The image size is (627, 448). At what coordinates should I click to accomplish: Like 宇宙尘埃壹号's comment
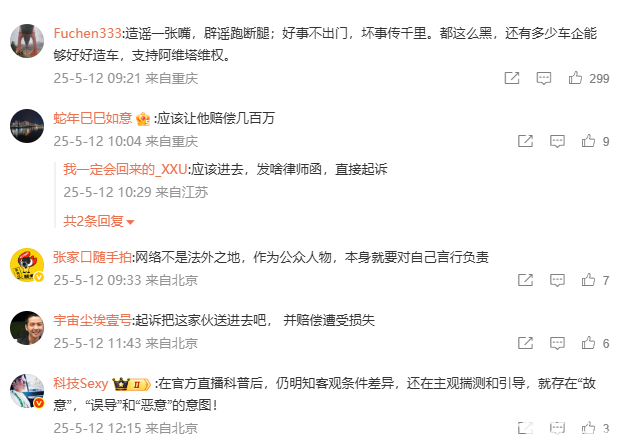[x=588, y=343]
